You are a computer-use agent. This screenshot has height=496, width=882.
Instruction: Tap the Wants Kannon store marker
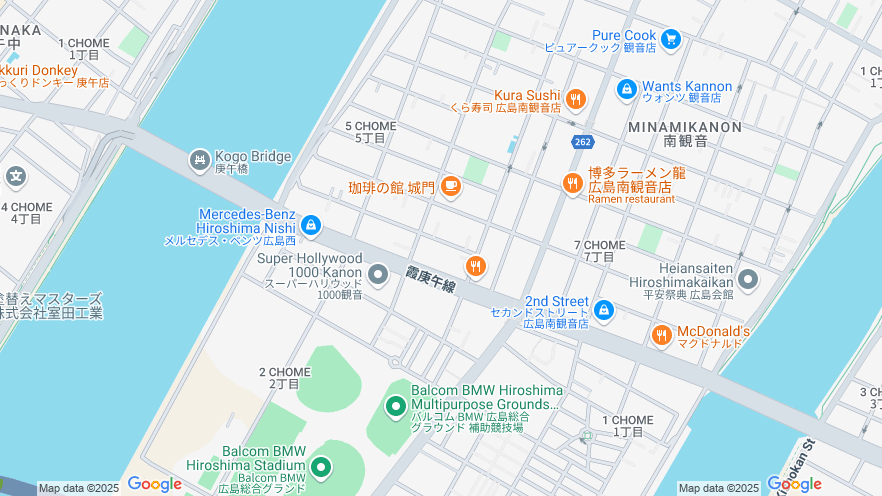(627, 89)
